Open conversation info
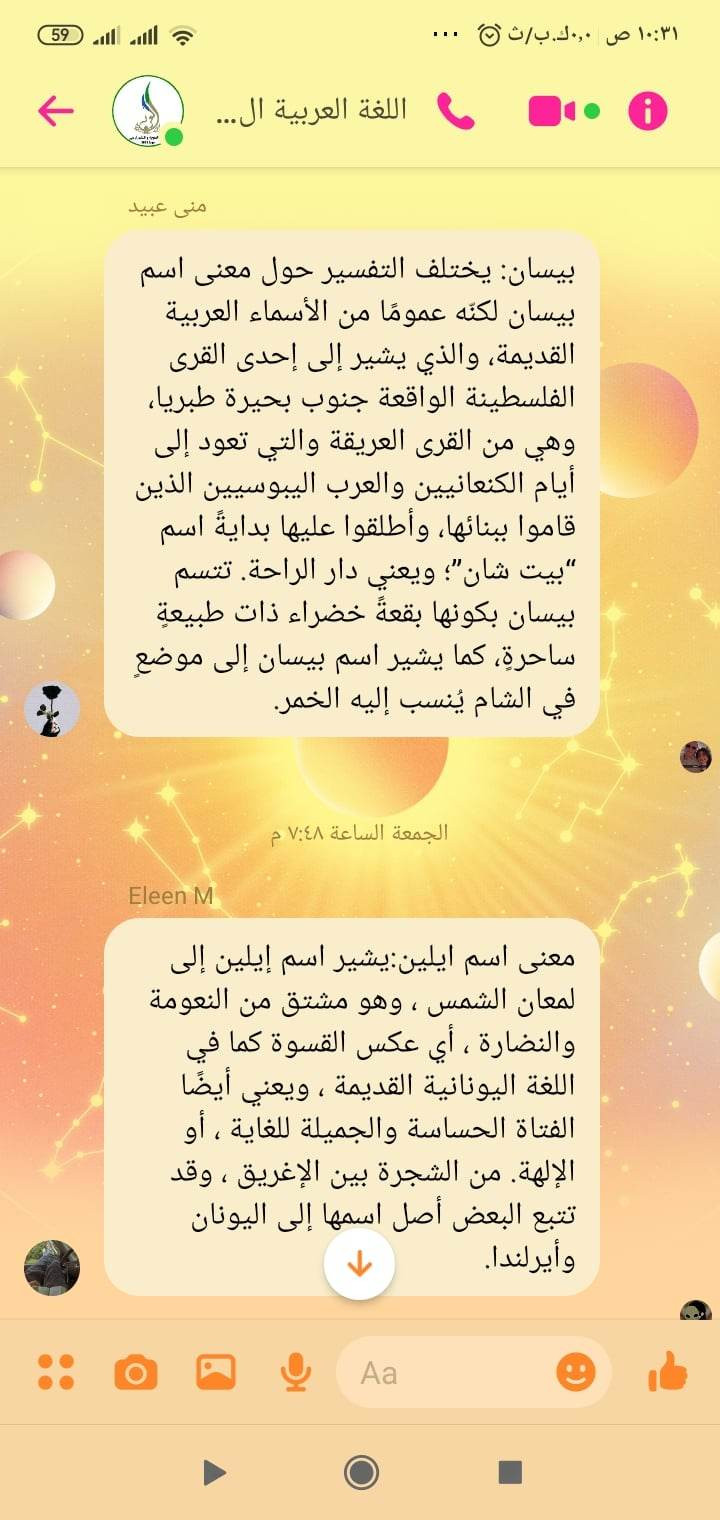720x1520 pixels. [x=647, y=111]
